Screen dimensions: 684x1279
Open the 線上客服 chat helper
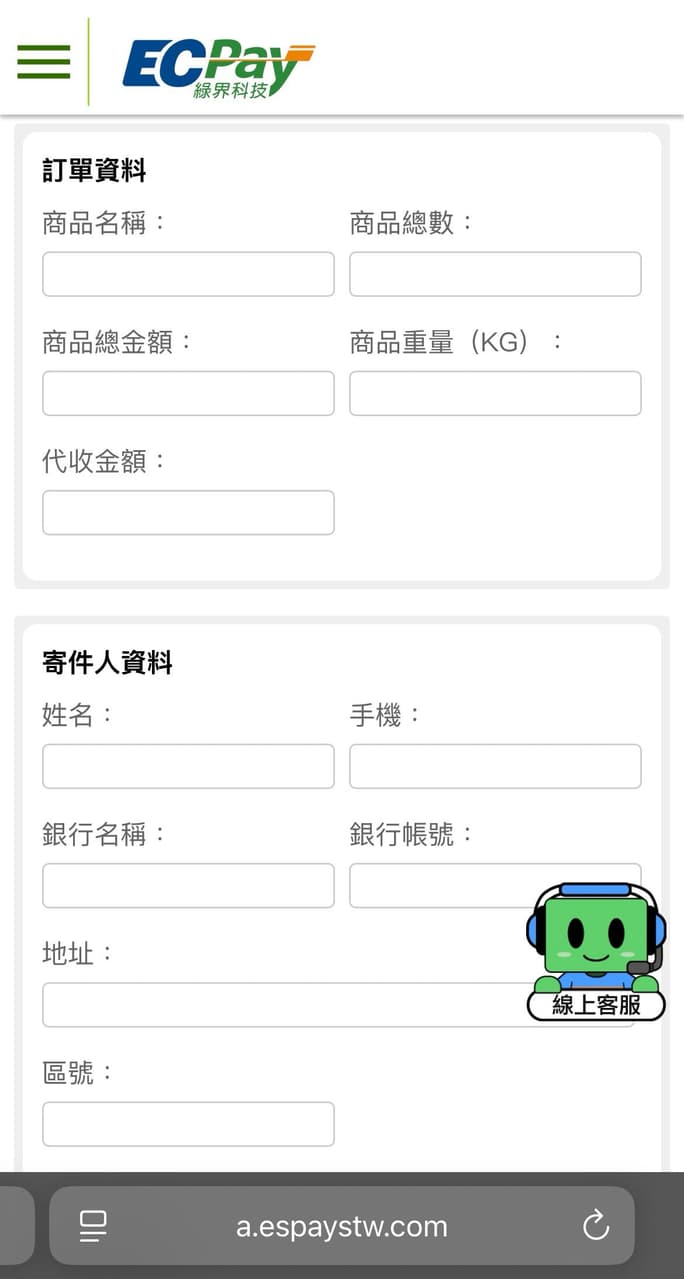point(596,953)
